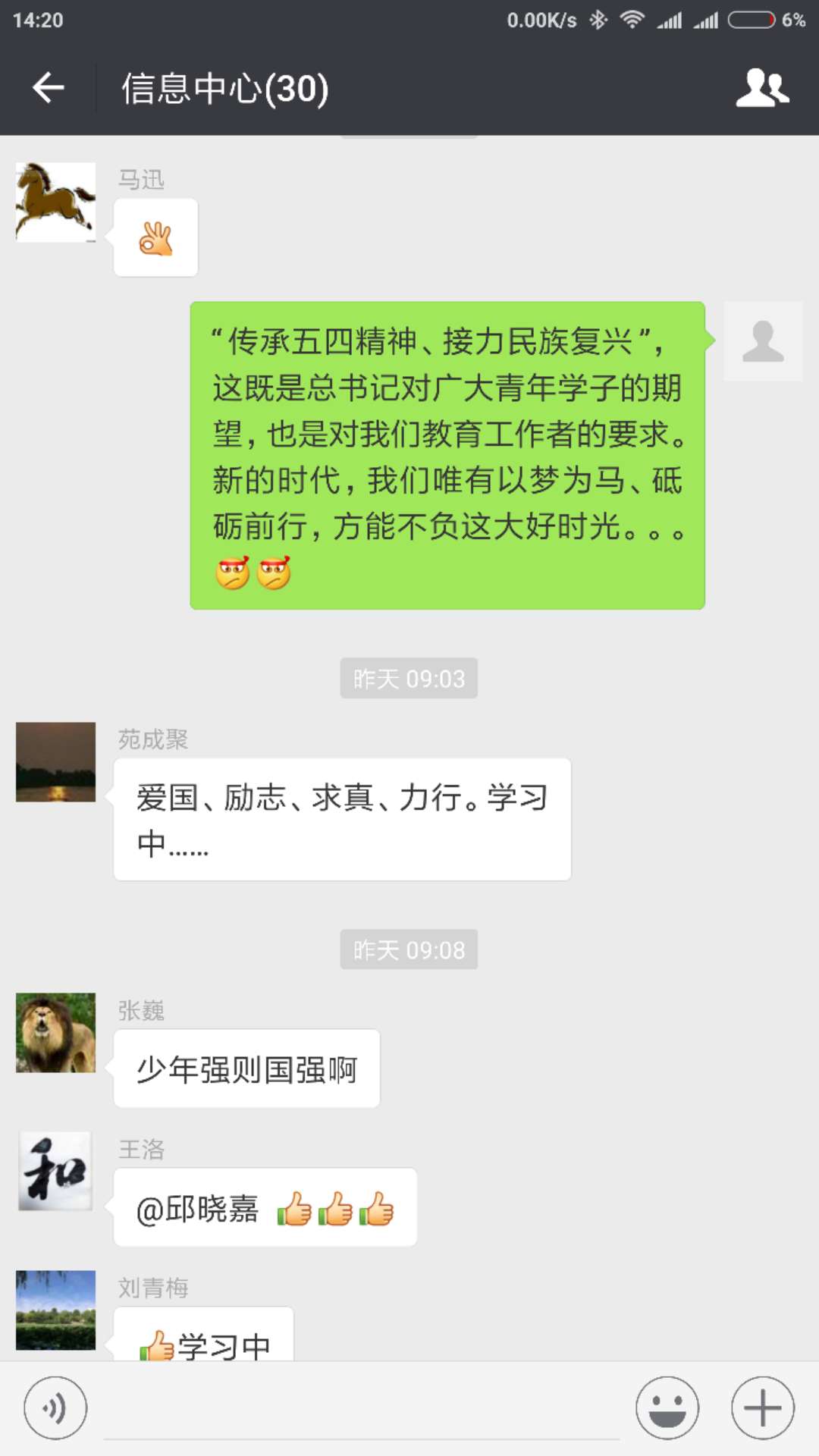Viewport: 819px width, 1456px height.
Task: Open 王洛's calligraphy avatar profile
Action: pos(56,1172)
